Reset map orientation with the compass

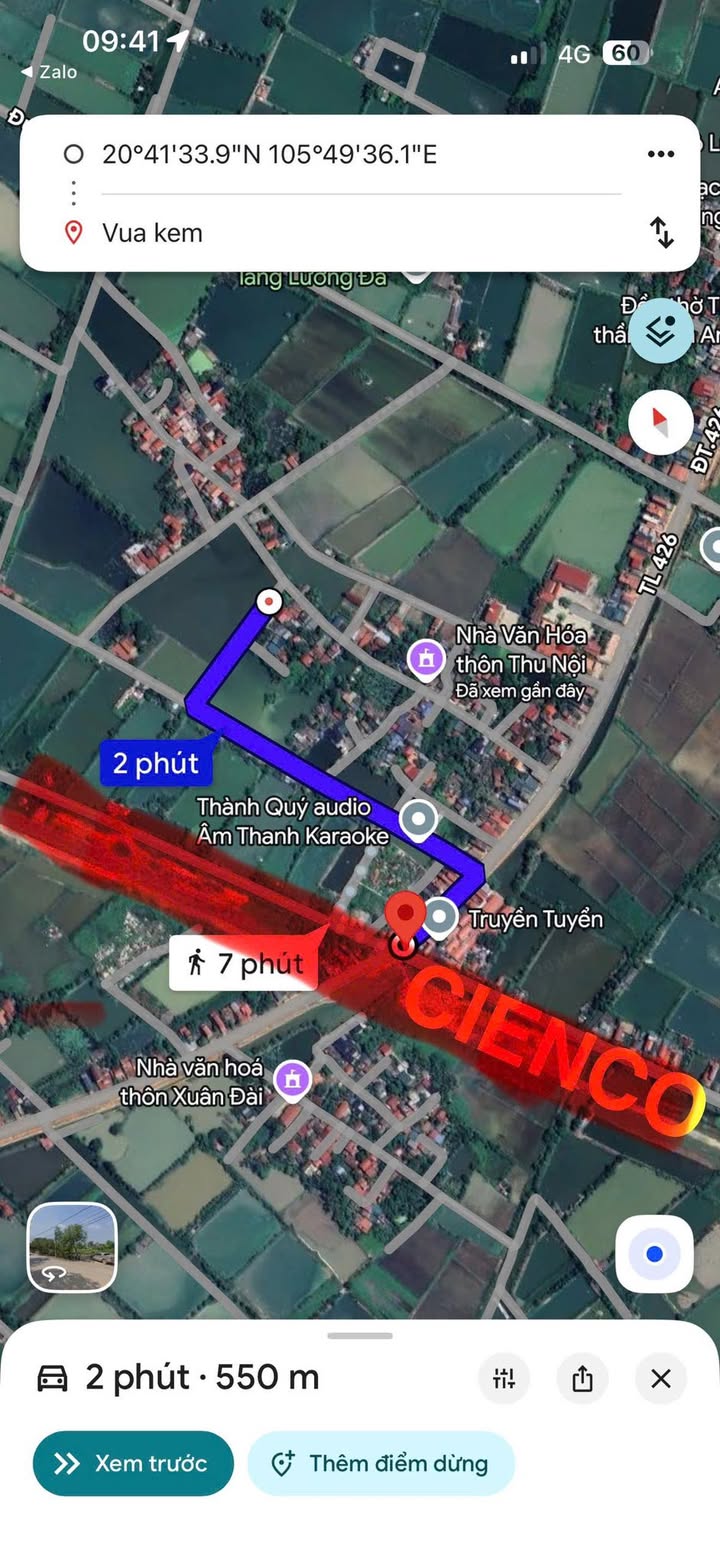660,421
